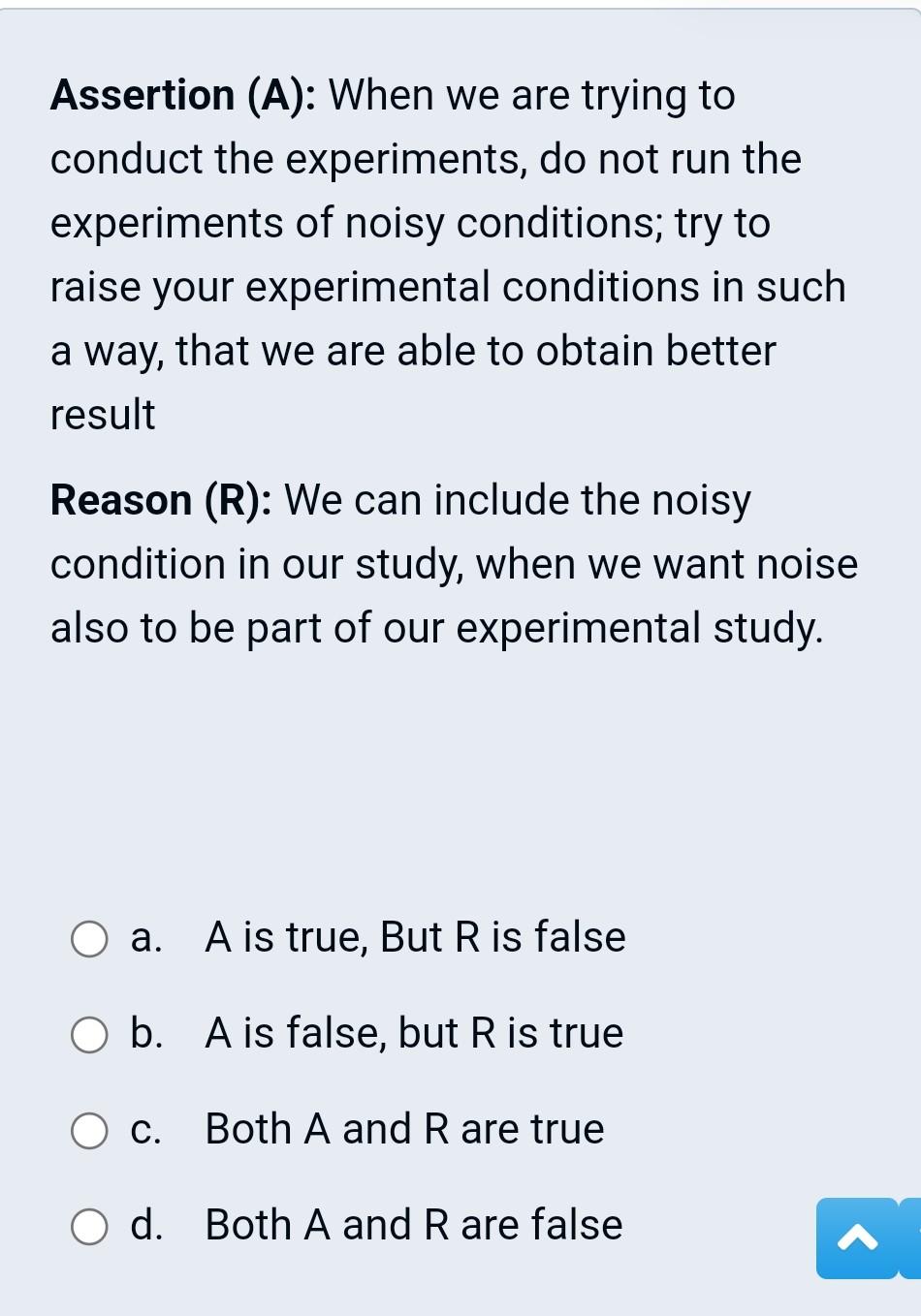Click the letter label 'd.' beside fourth option
This screenshot has width=921, height=1316.
[x=145, y=1225]
